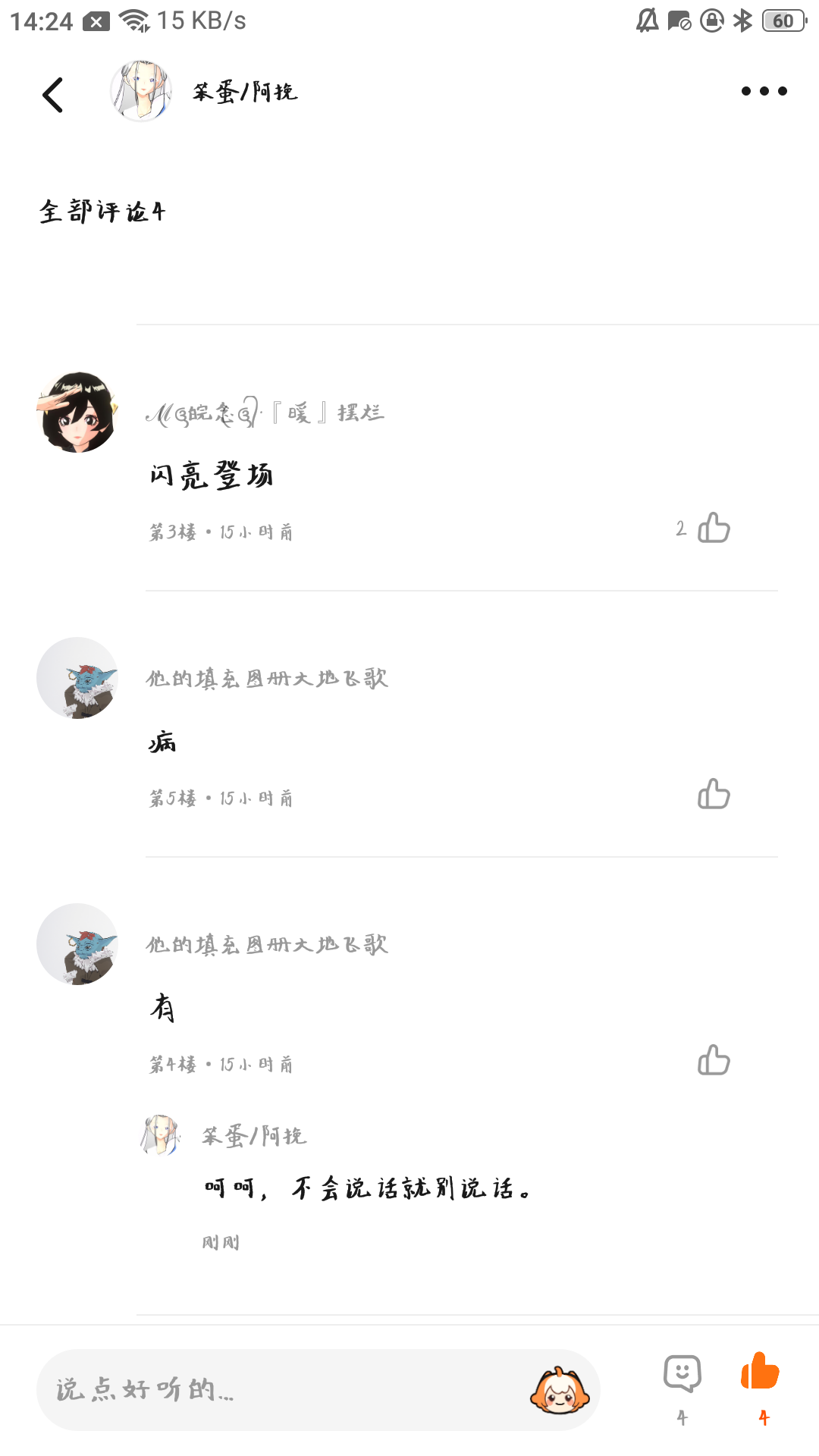Screen dimensions: 819x1456
Task: View profile picture of the 第5楼 commenter
Action: tap(77, 678)
